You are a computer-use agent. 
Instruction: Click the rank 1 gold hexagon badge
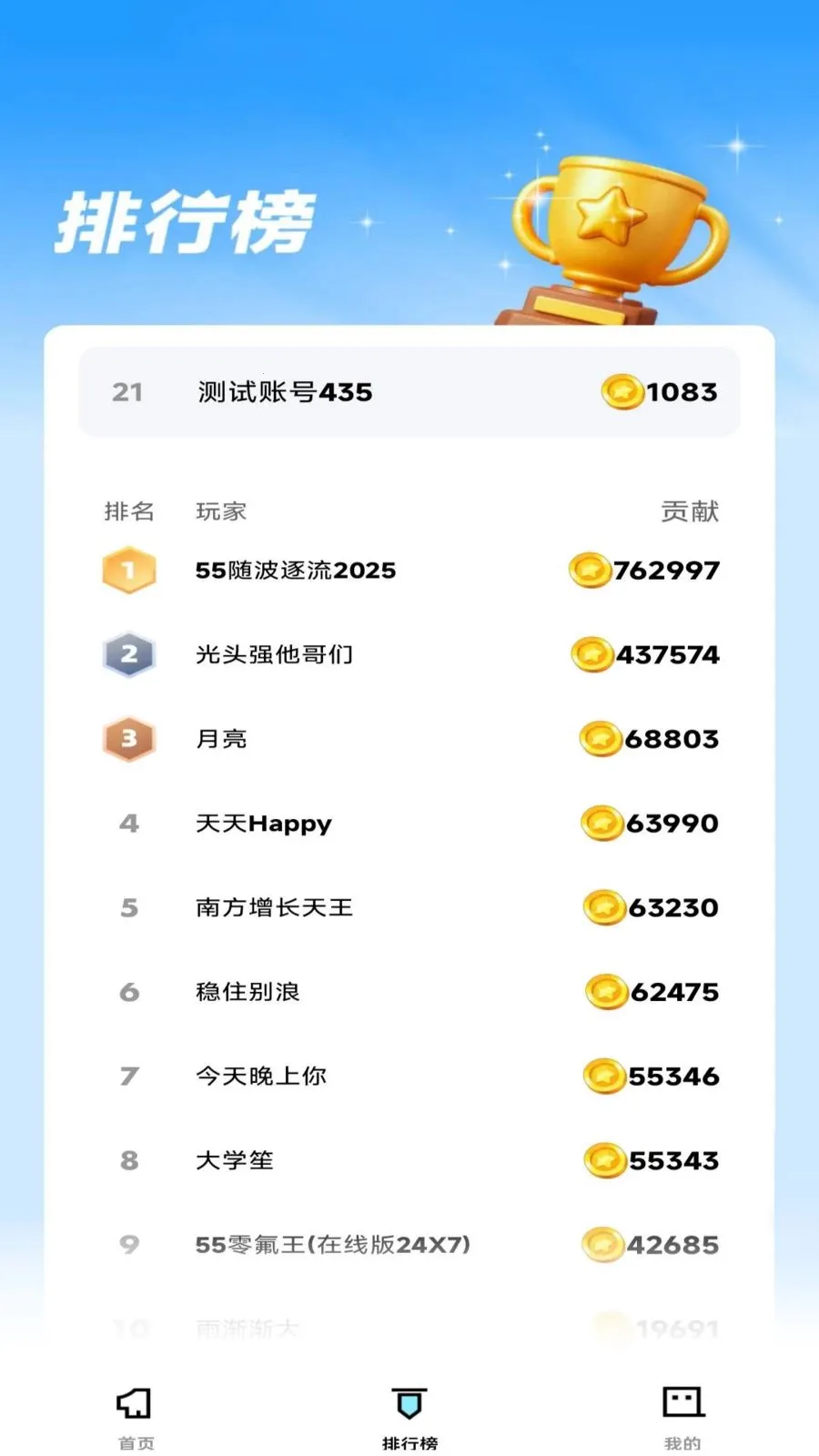click(x=128, y=571)
